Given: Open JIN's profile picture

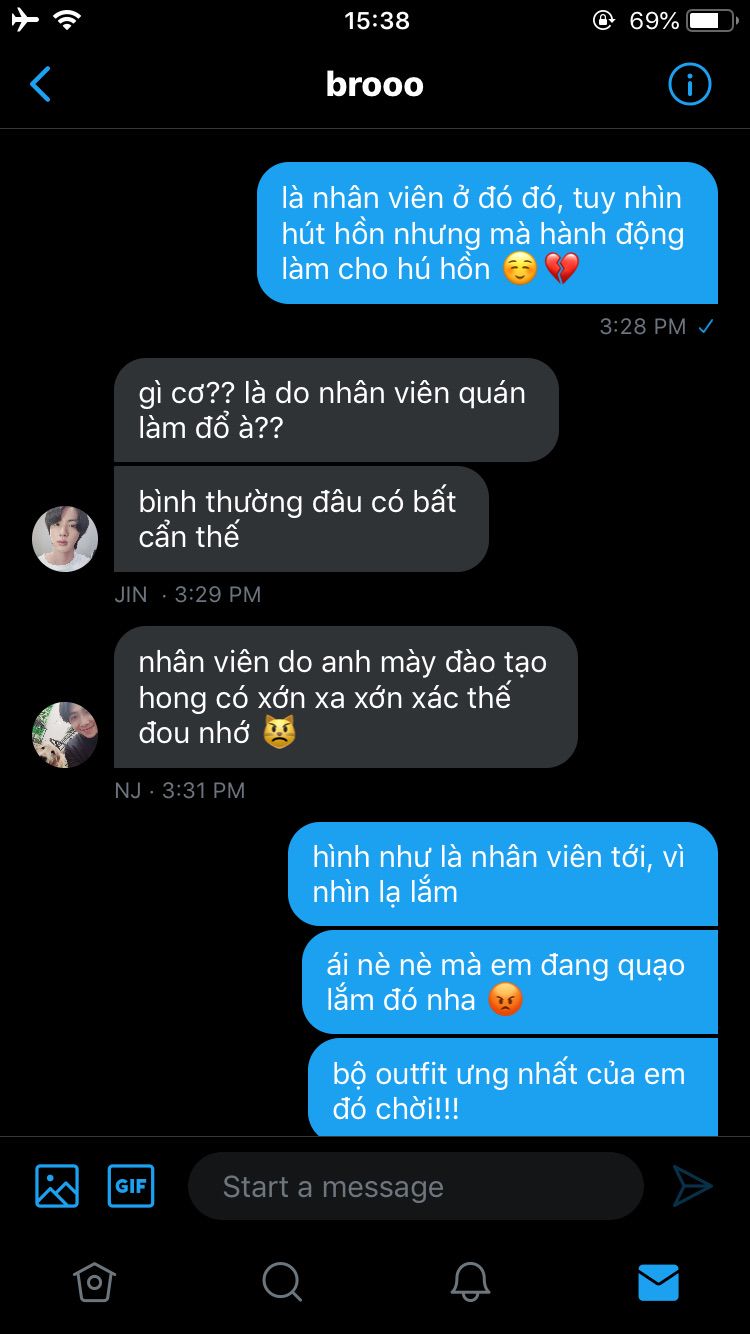Looking at the screenshot, I should coord(65,539).
